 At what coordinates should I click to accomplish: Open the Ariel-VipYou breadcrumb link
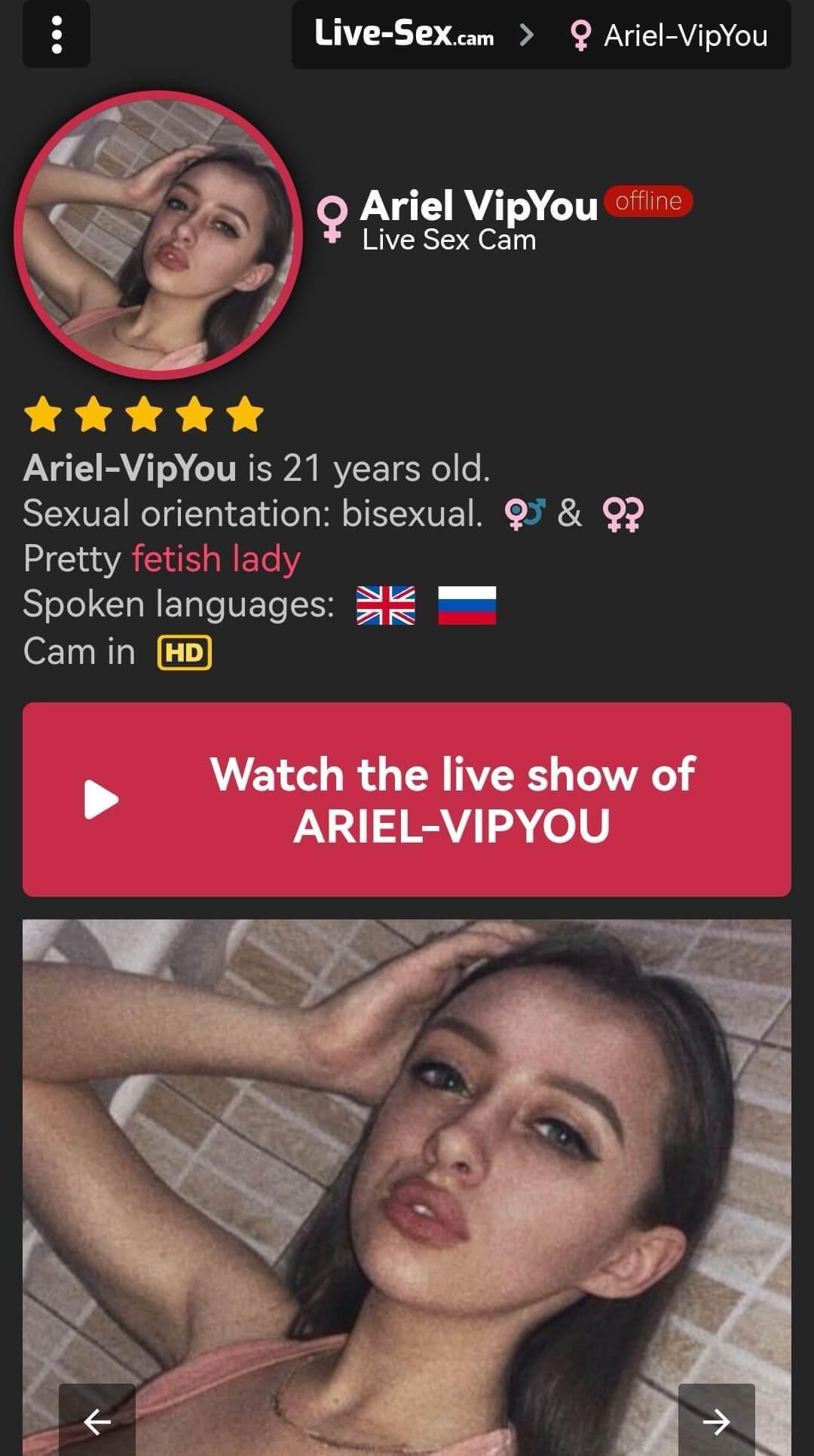[x=670, y=35]
